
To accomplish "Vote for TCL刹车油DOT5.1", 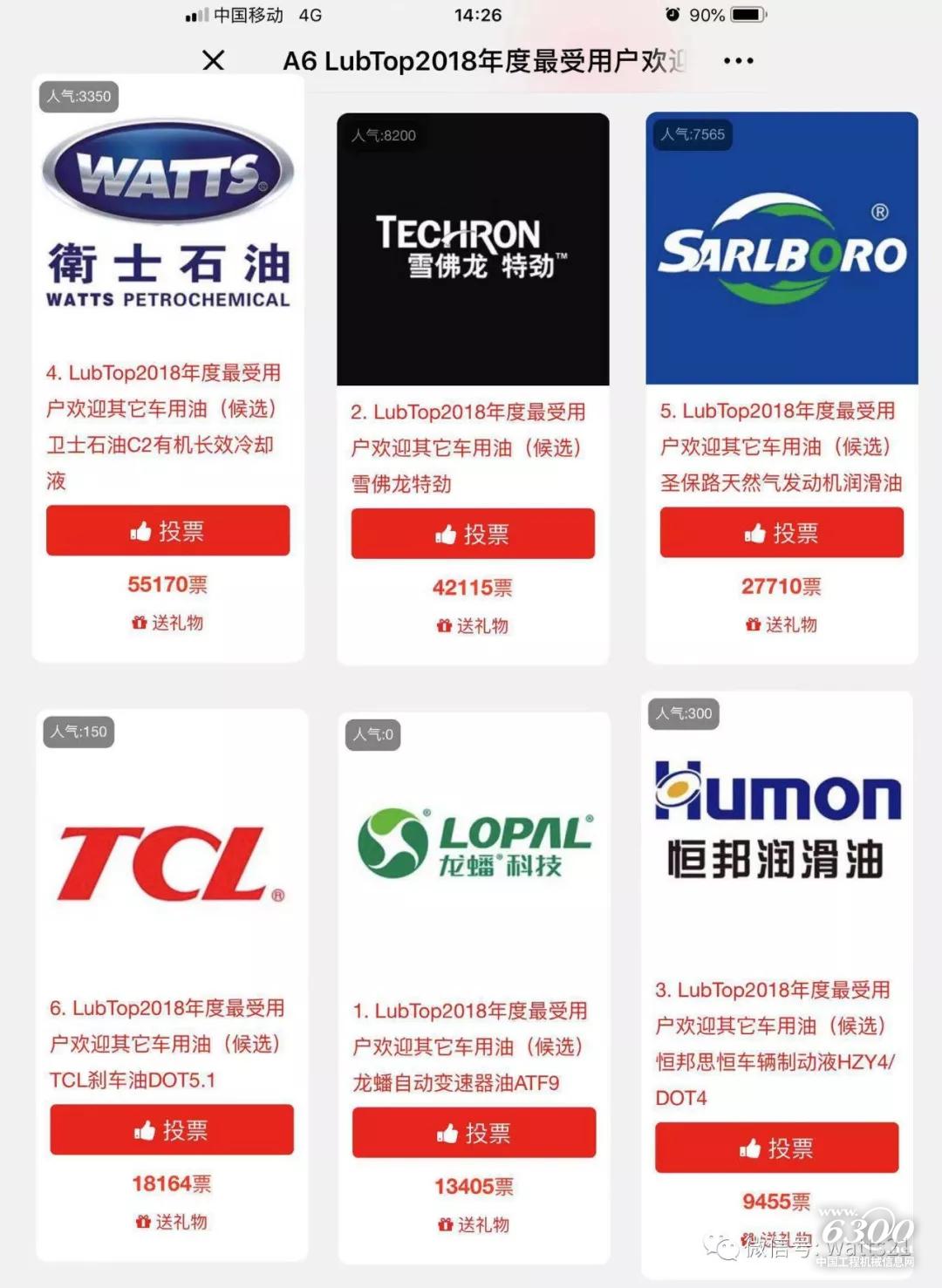I will [172, 1130].
